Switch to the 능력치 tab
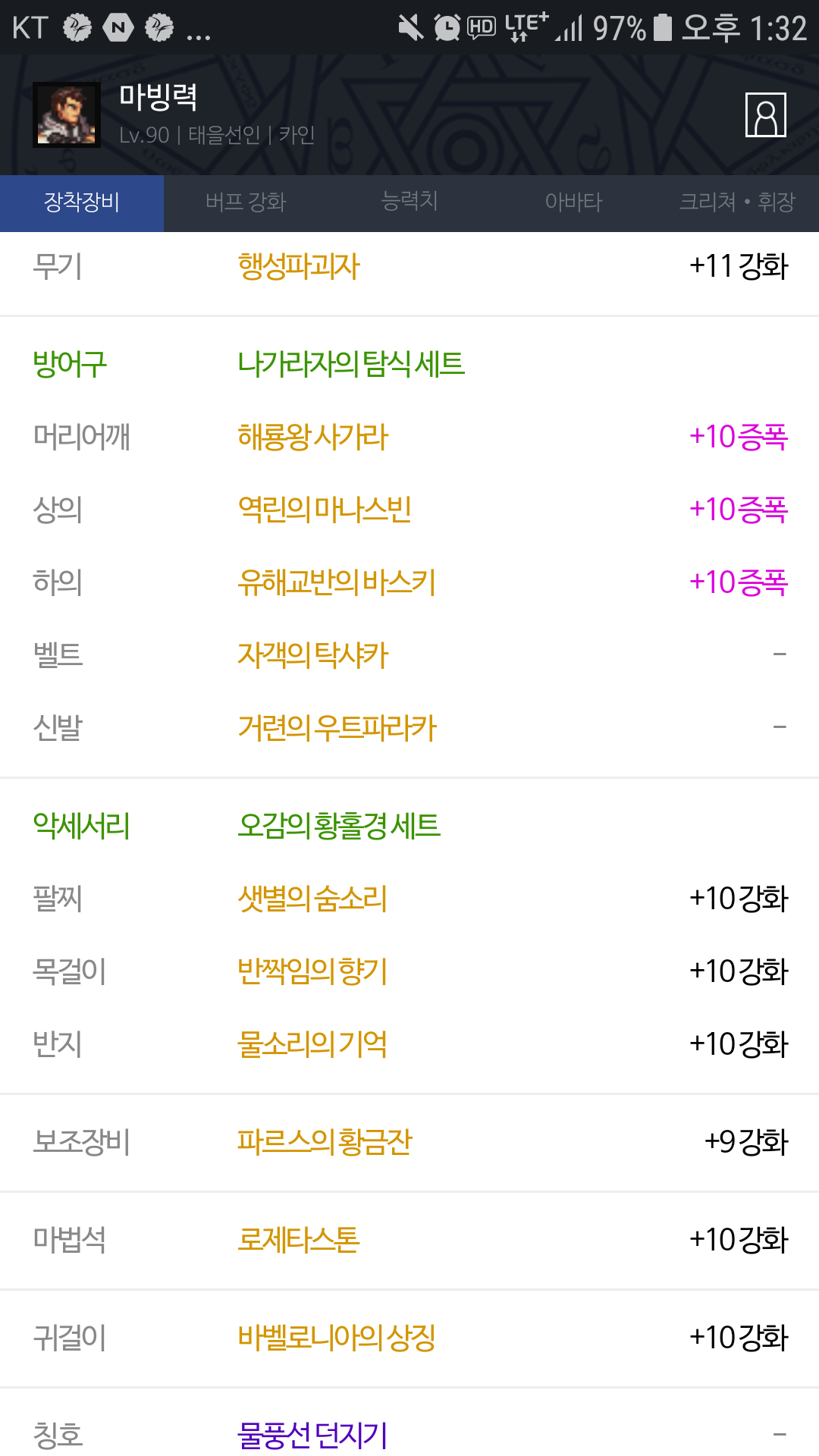The image size is (819, 1456). pyautogui.click(x=409, y=203)
